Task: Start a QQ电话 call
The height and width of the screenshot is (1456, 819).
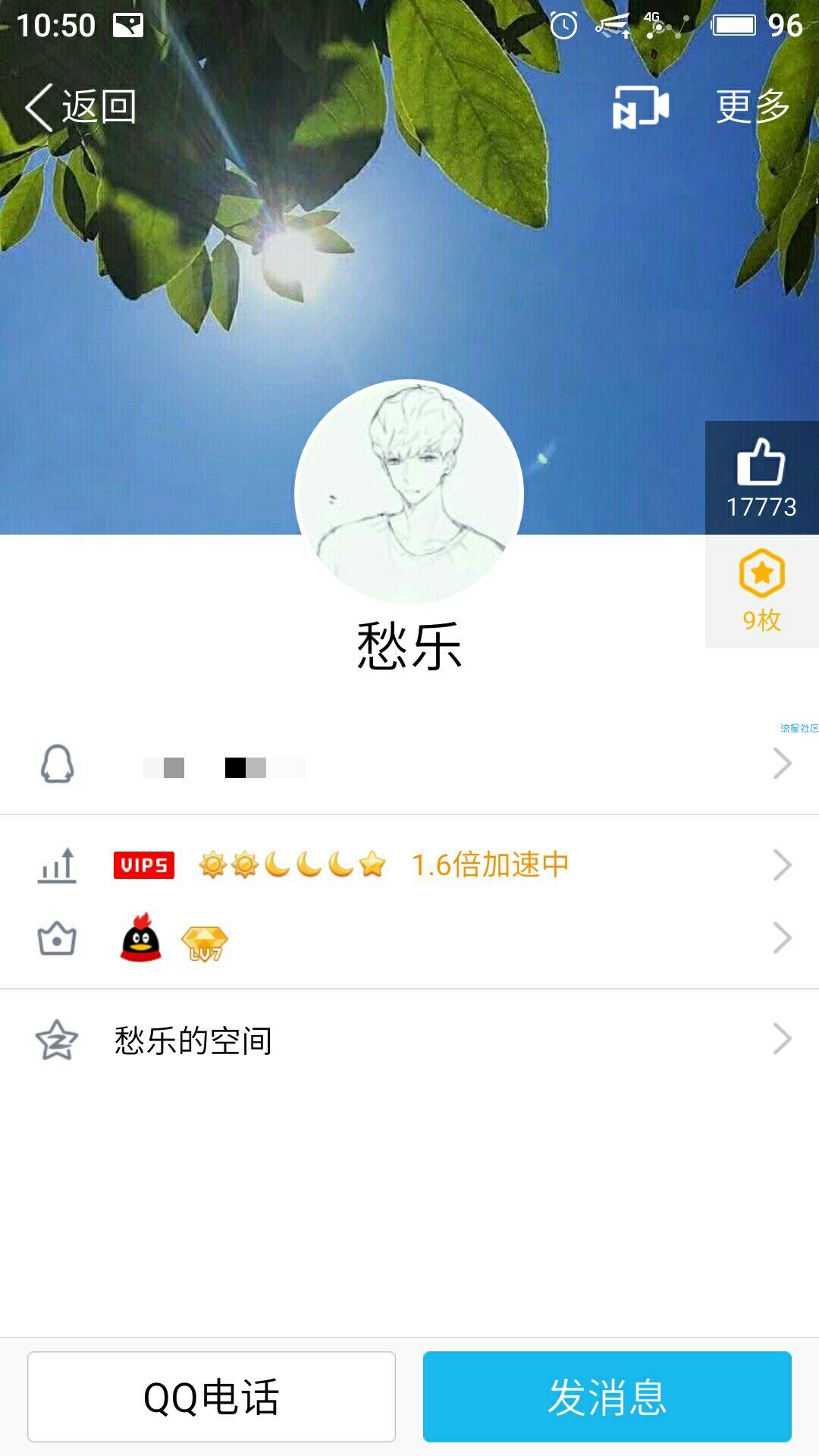Action: pyautogui.click(x=212, y=1397)
